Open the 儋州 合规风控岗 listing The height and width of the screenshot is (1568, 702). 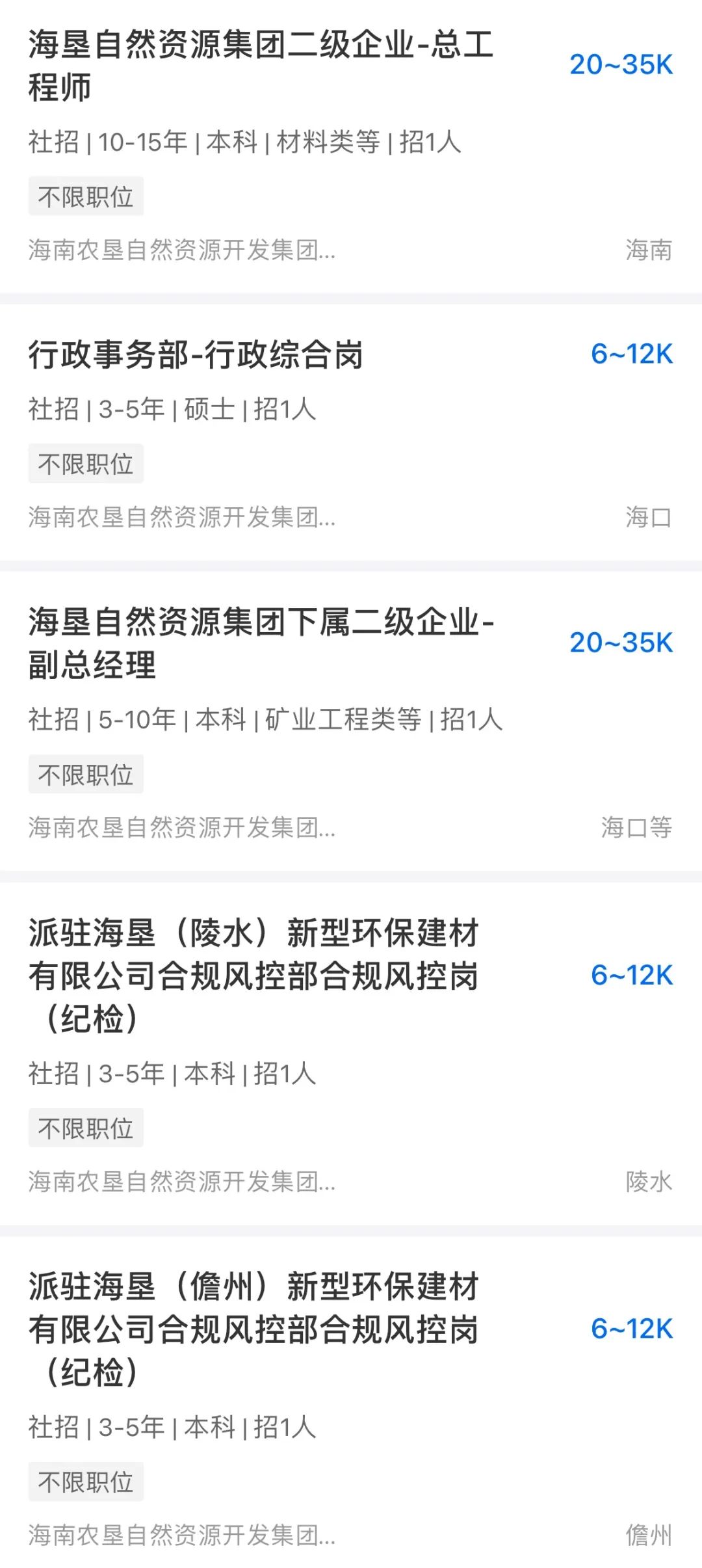253,1329
